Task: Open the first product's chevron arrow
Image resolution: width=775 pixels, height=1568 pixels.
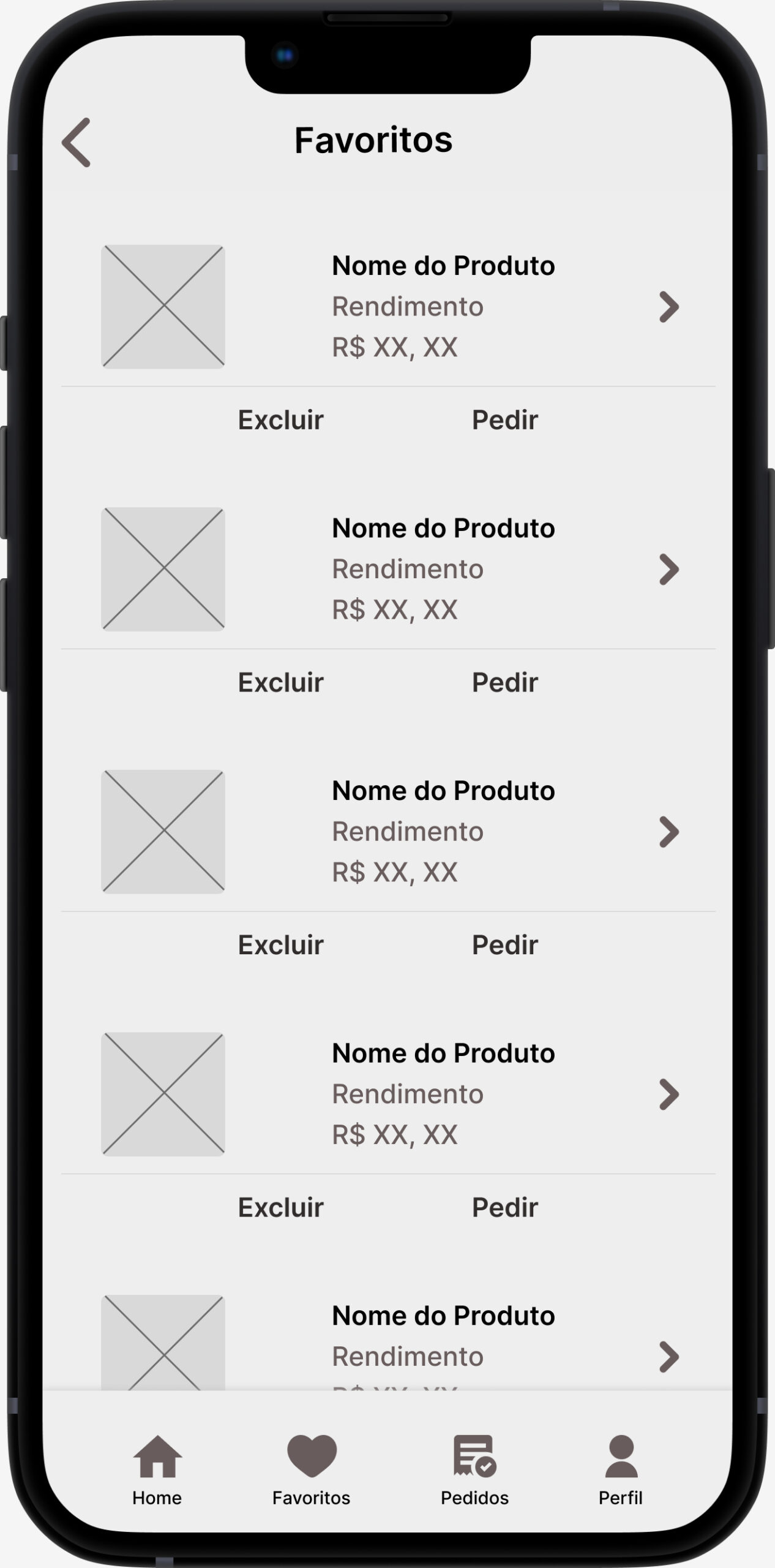Action: (669, 307)
